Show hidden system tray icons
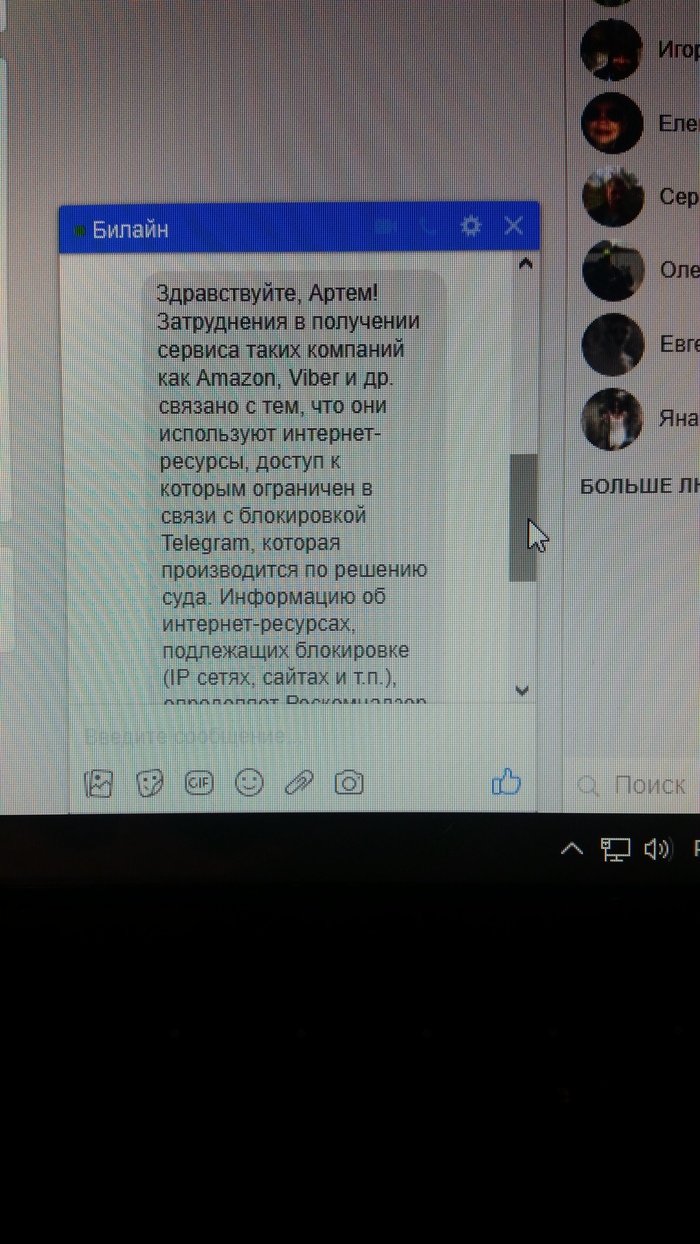The height and width of the screenshot is (1244, 700). tap(571, 849)
